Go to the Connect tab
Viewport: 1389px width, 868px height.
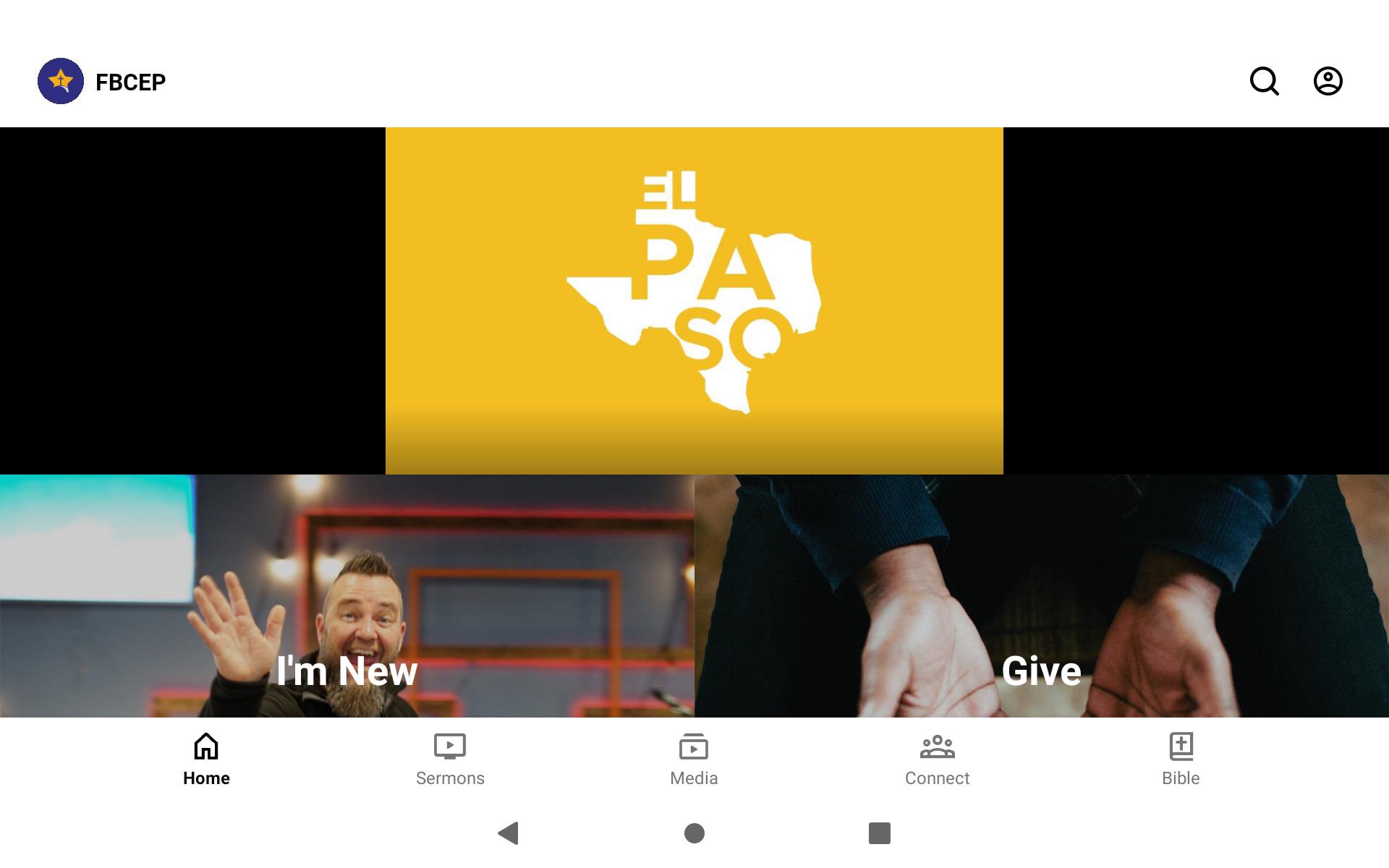(x=937, y=759)
